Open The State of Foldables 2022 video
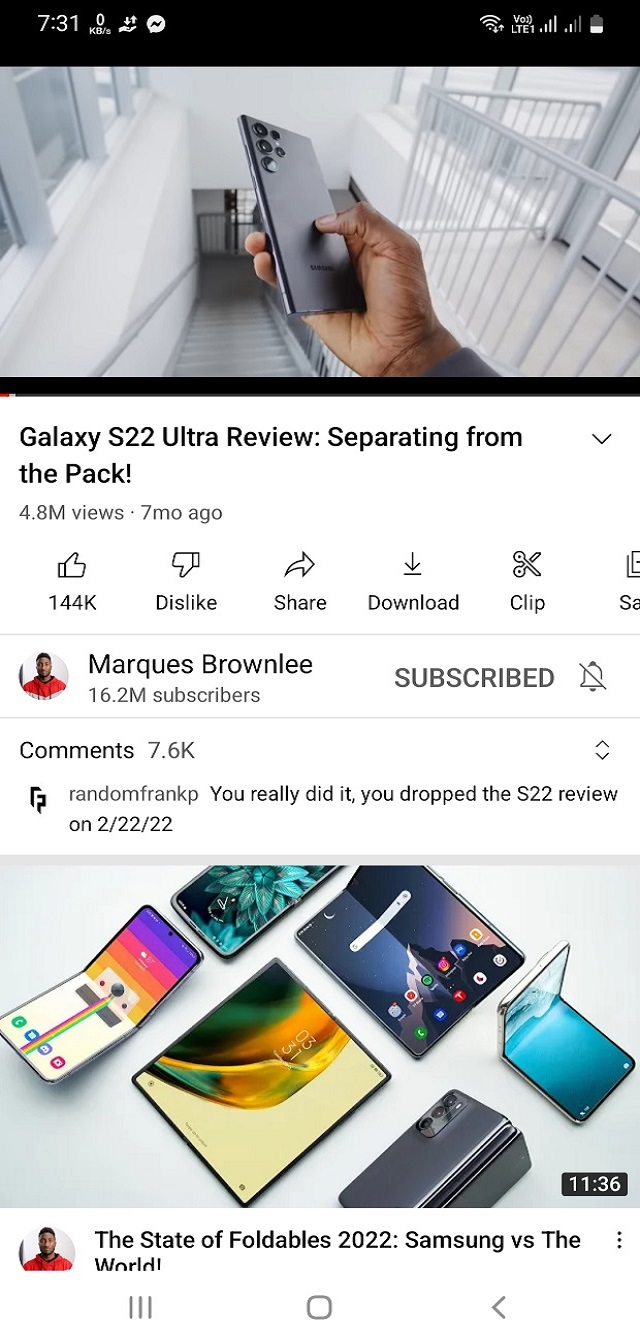 (320, 1035)
